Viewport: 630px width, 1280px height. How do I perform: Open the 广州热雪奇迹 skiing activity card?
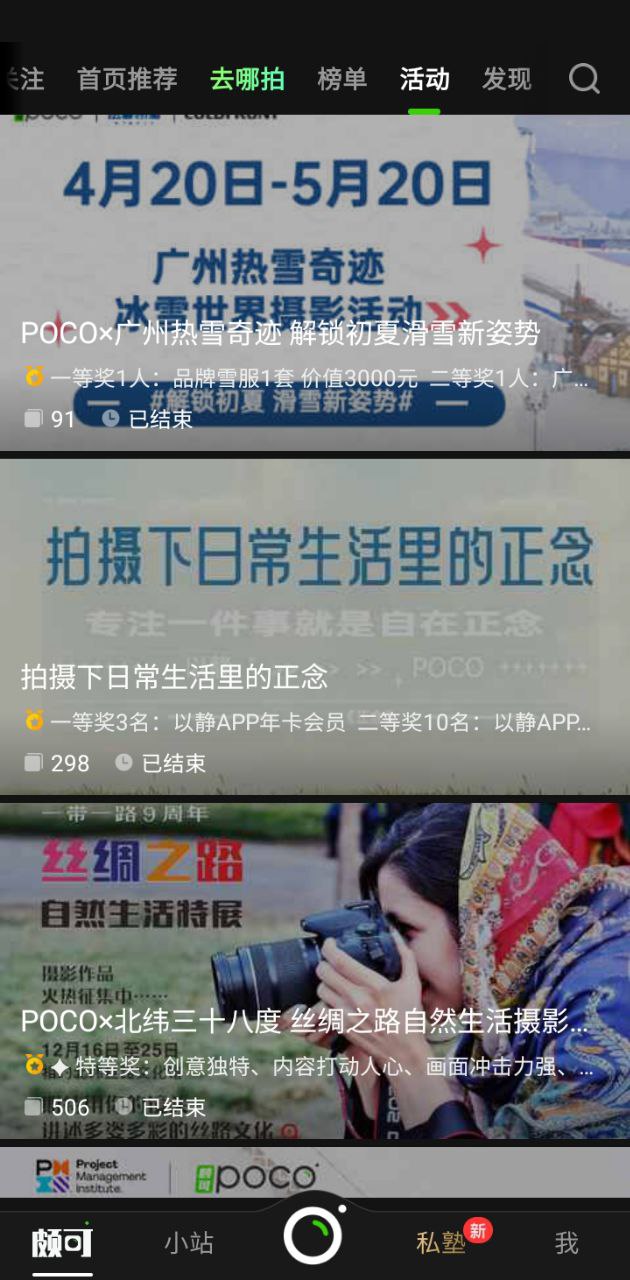pos(315,283)
